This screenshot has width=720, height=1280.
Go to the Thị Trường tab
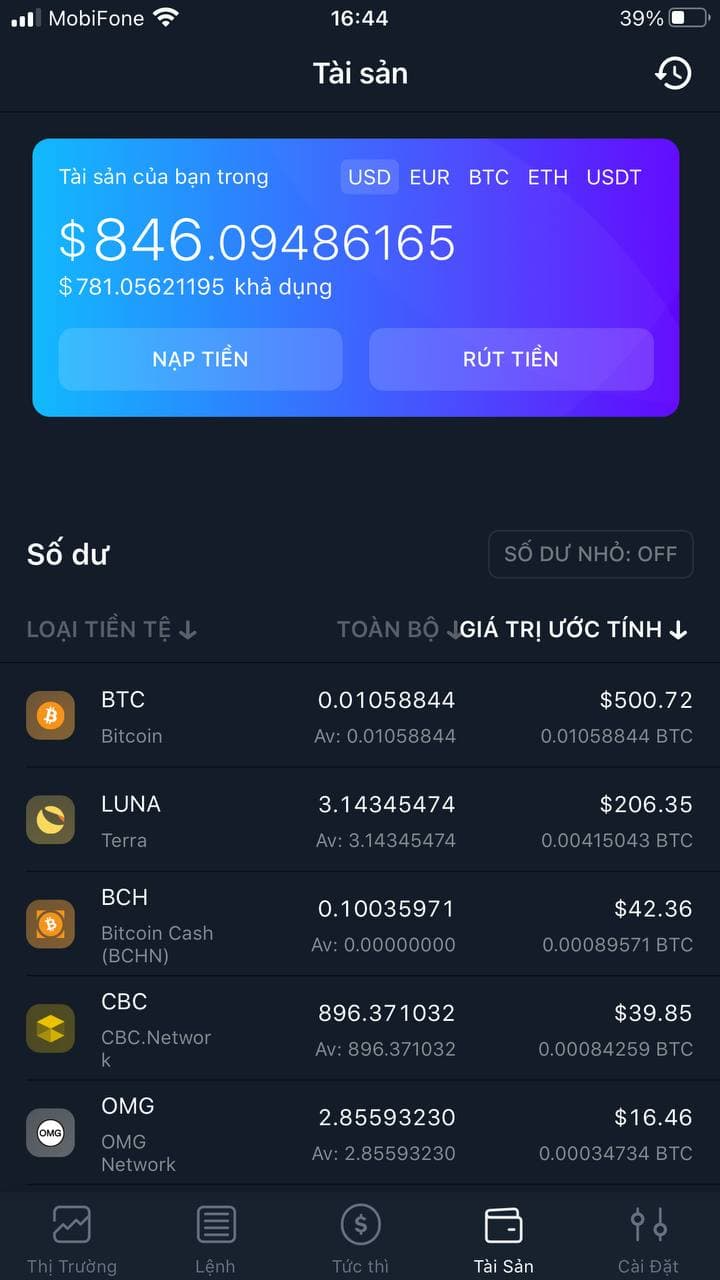[72, 1238]
